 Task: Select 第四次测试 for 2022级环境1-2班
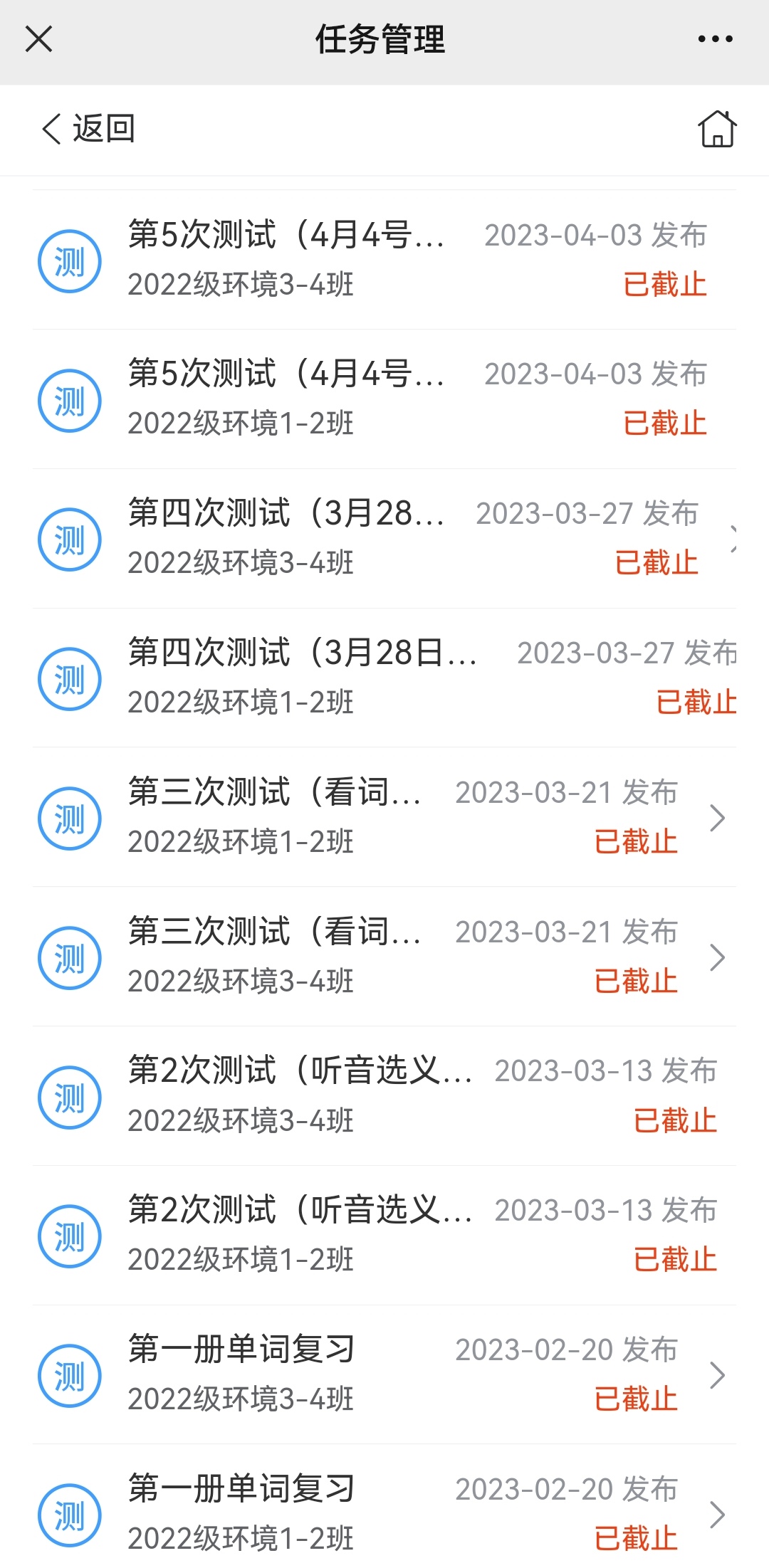[384, 678]
